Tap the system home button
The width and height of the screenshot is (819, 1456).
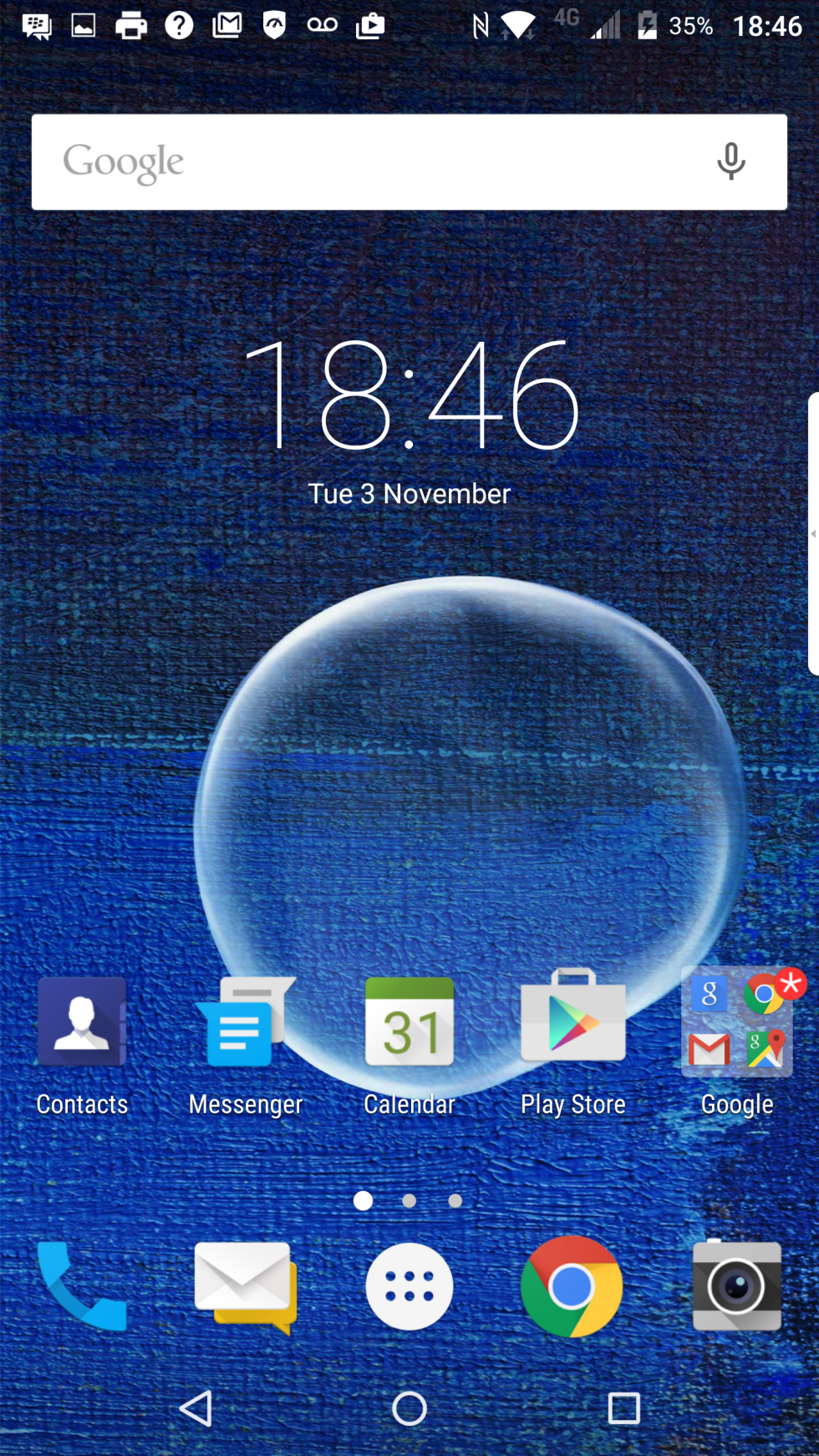pos(409,1409)
